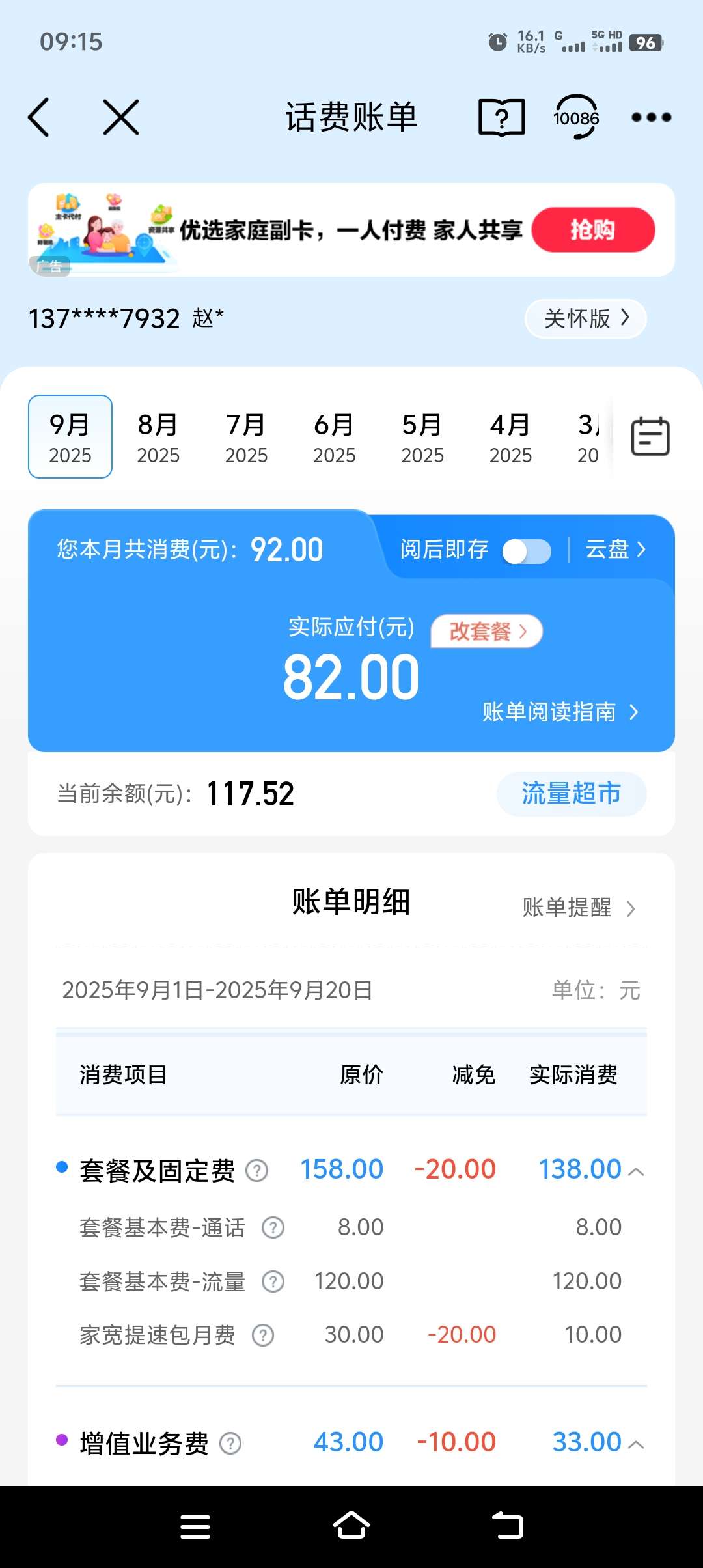Open 流量超市
This screenshot has height=1568, width=703.
571,794
